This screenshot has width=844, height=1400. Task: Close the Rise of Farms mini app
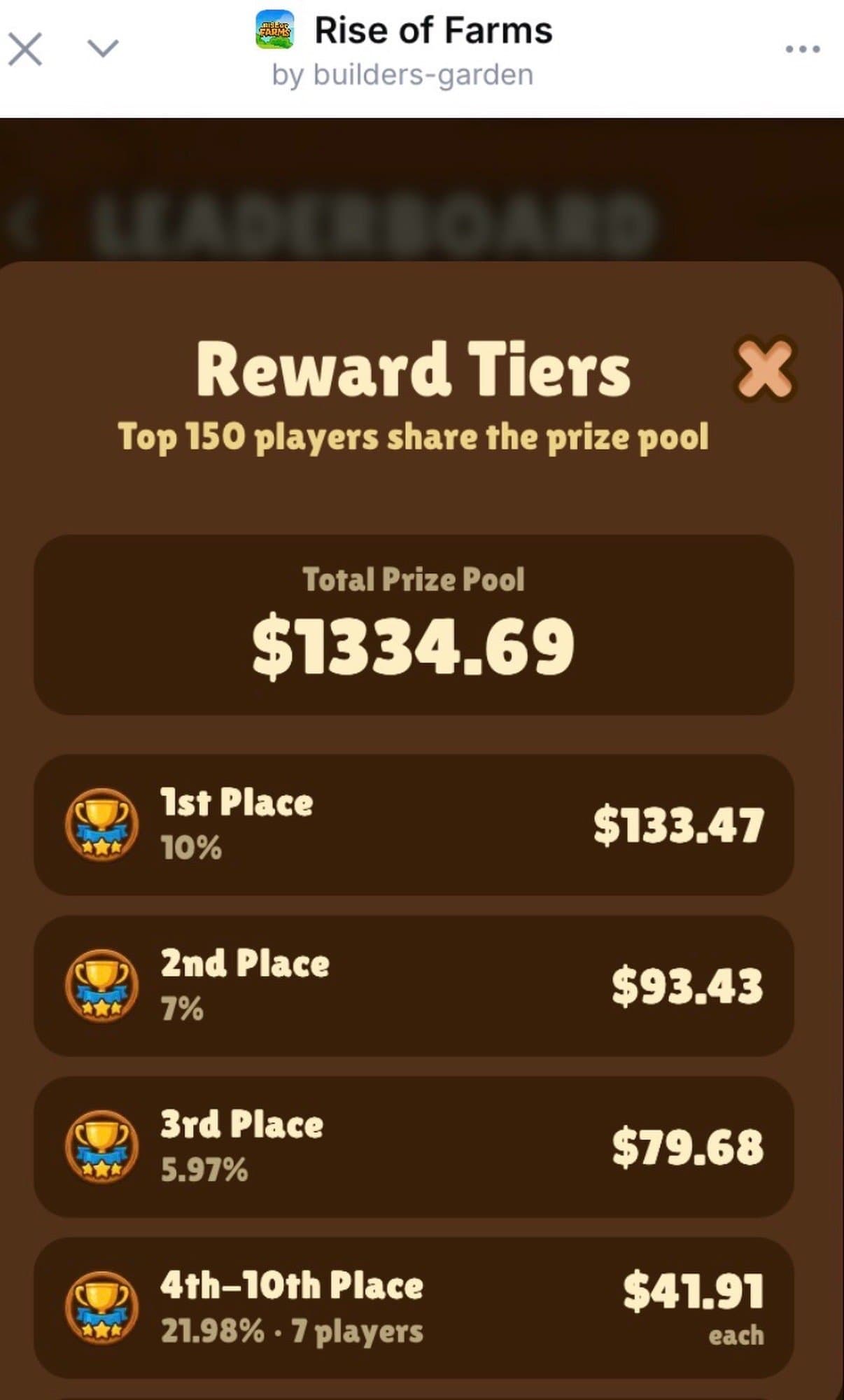click(25, 50)
